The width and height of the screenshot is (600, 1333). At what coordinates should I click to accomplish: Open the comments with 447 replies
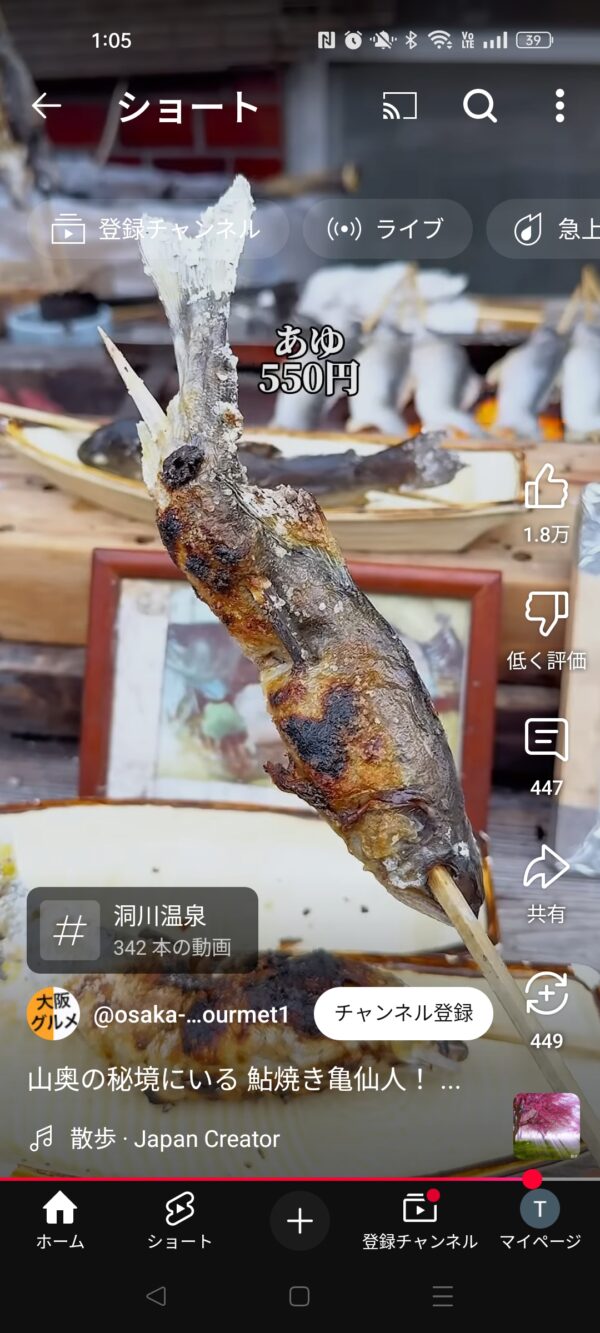click(x=546, y=758)
